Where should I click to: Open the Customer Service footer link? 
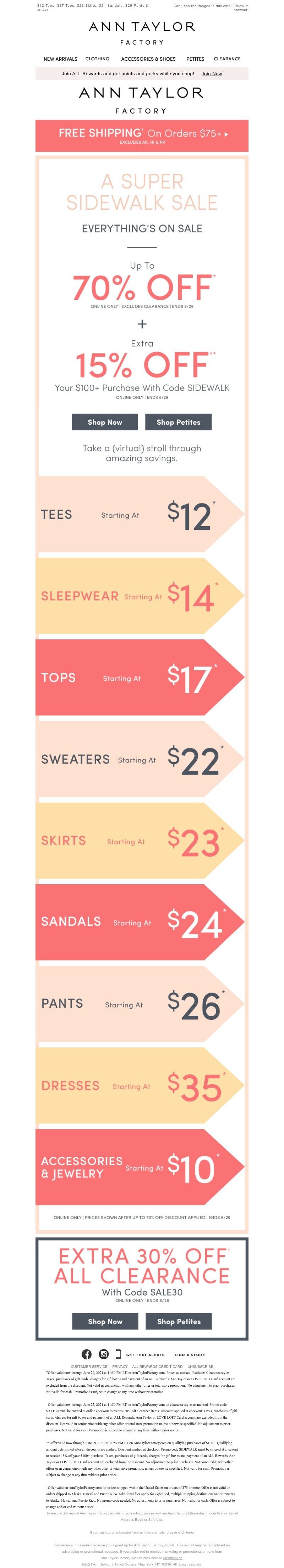[89, 1366]
